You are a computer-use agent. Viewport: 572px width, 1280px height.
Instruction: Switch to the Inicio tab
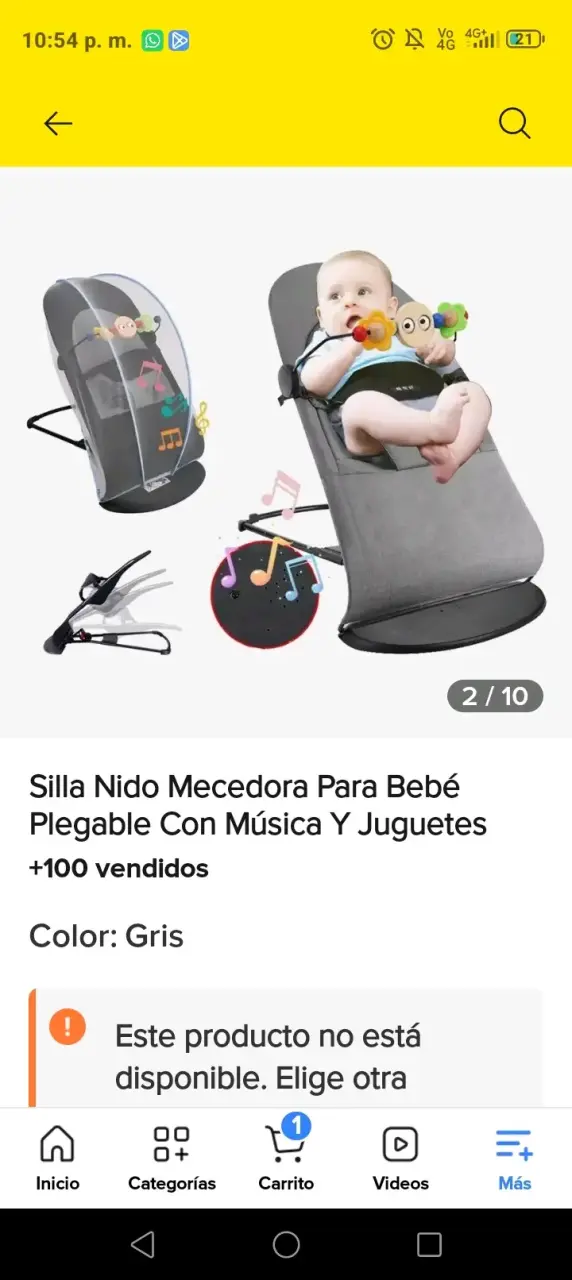[57, 1158]
